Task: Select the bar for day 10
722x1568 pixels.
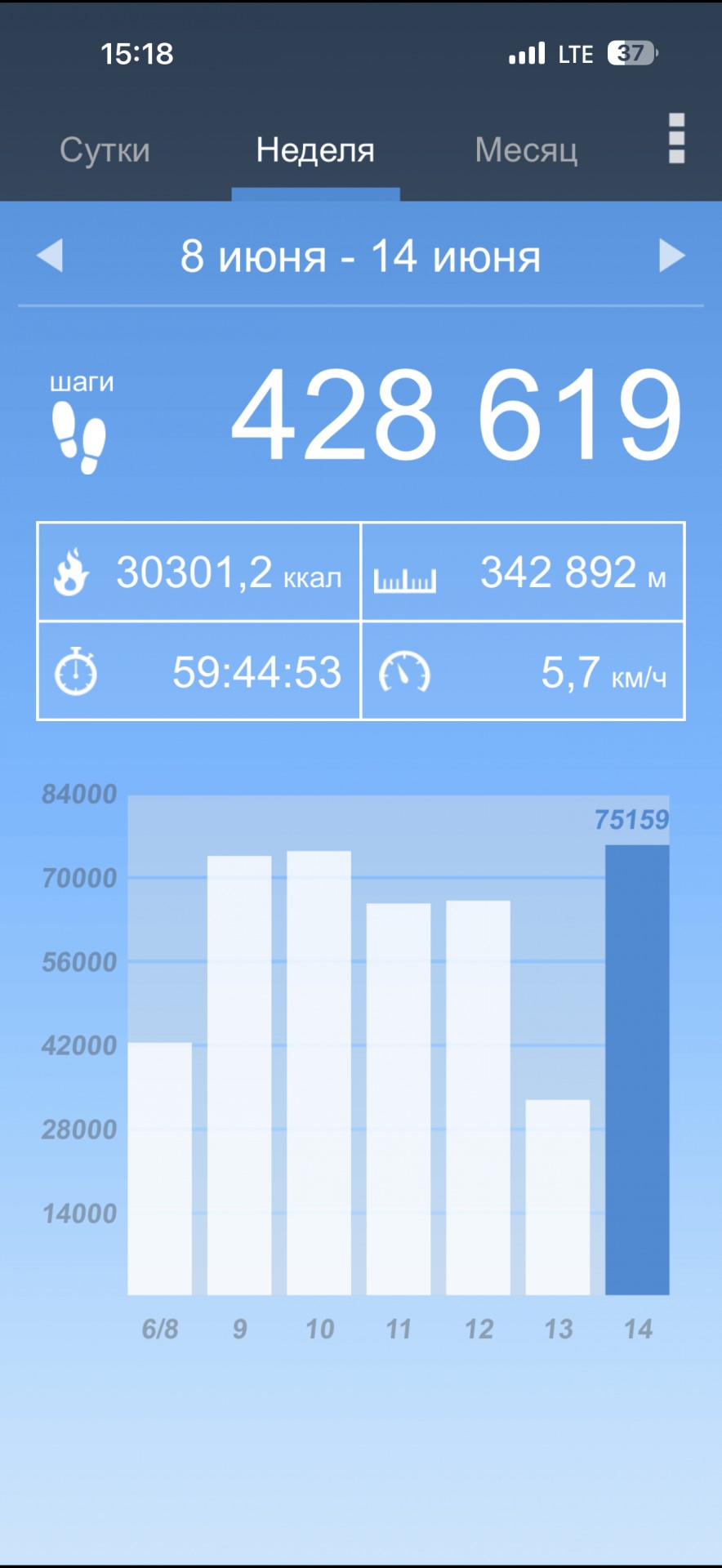Action: point(319,1072)
